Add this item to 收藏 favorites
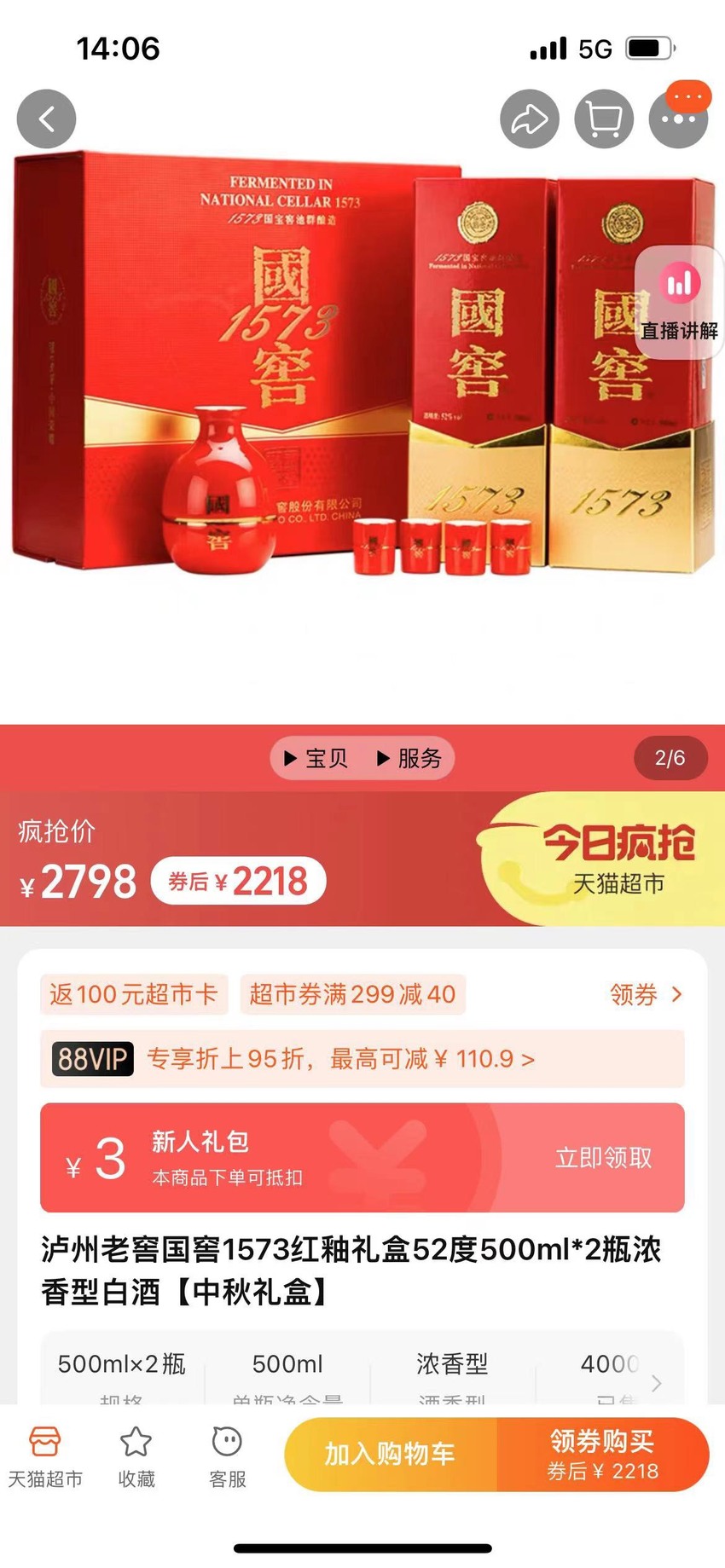725x1568 pixels. 136,1457
